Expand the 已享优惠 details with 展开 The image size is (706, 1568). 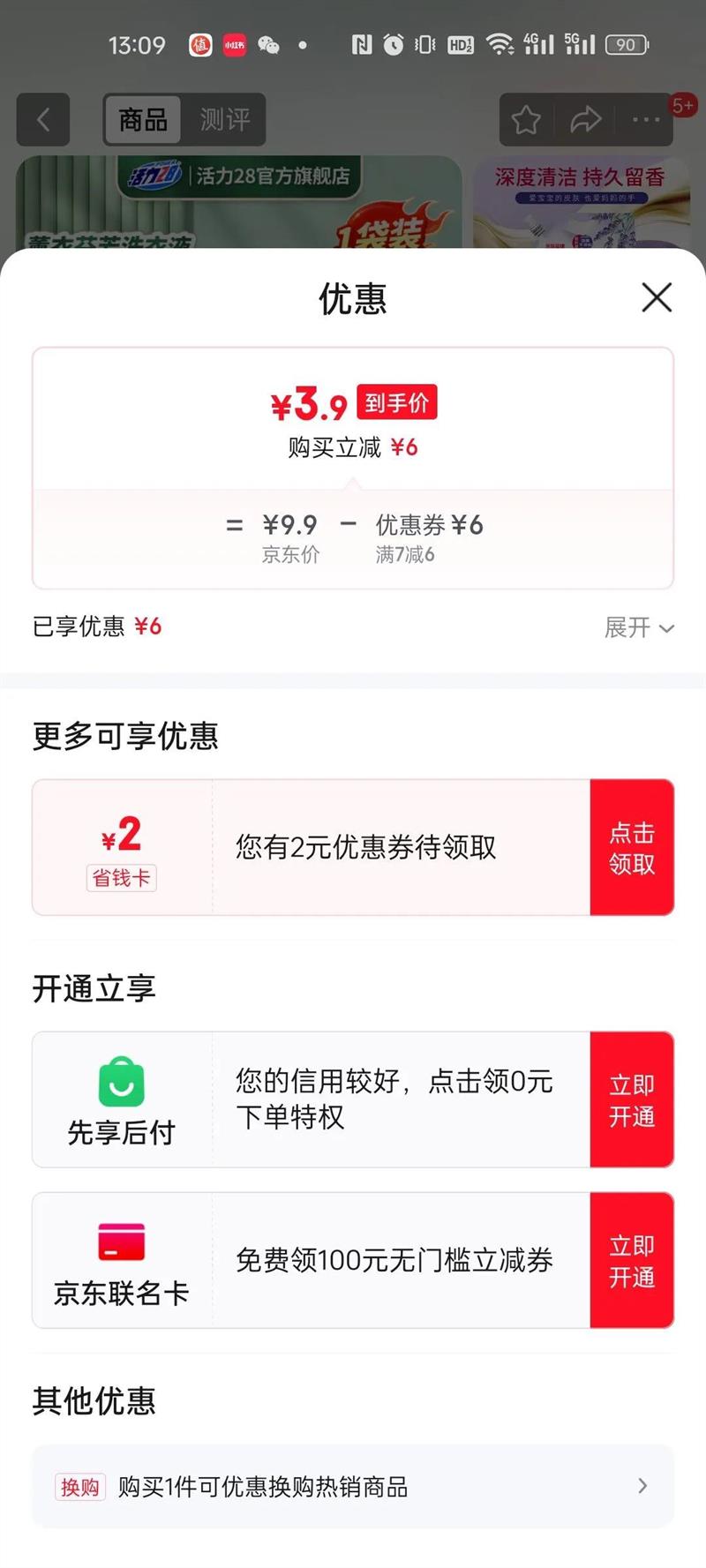pyautogui.click(x=639, y=627)
